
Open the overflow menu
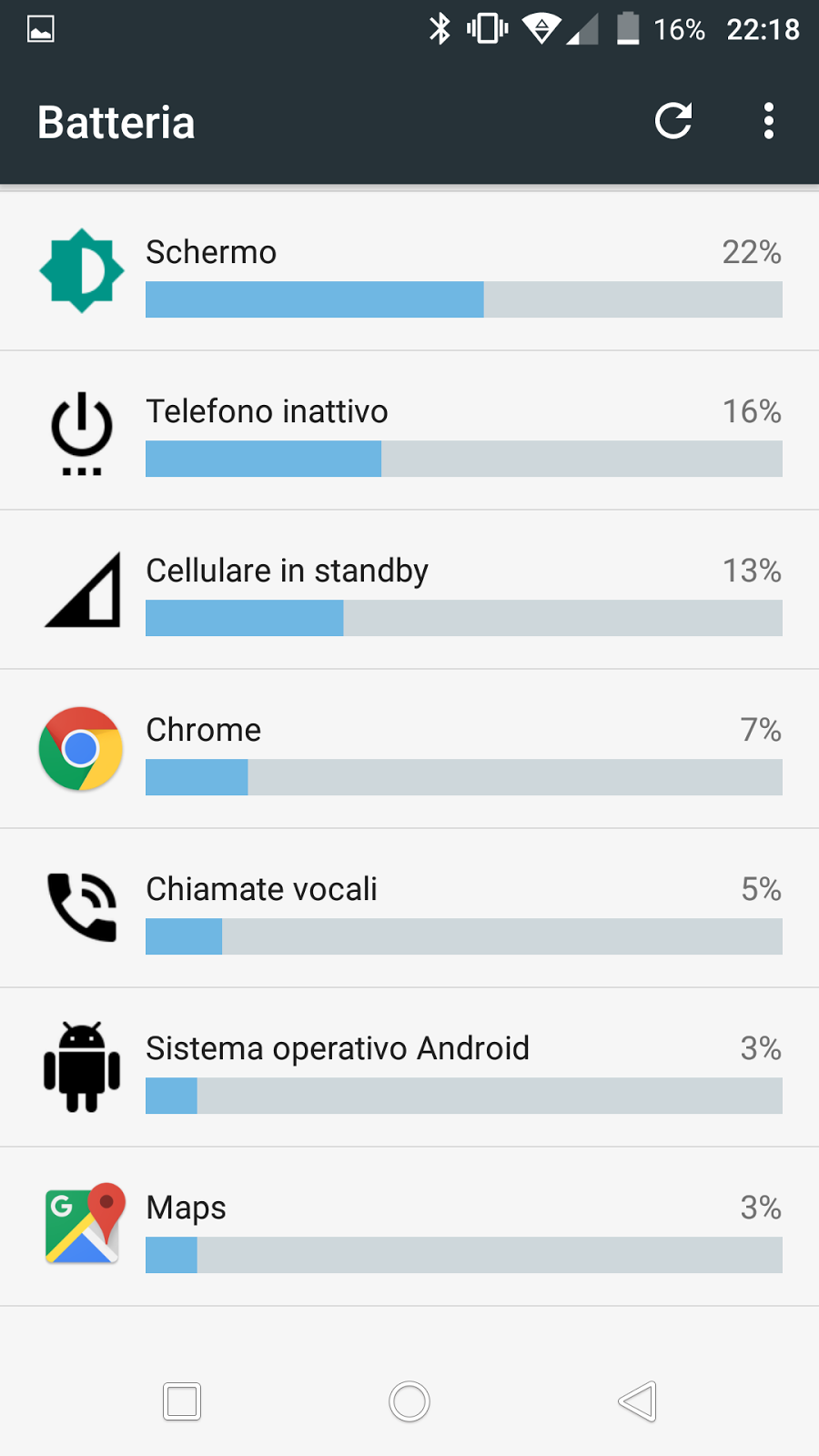pos(769,121)
